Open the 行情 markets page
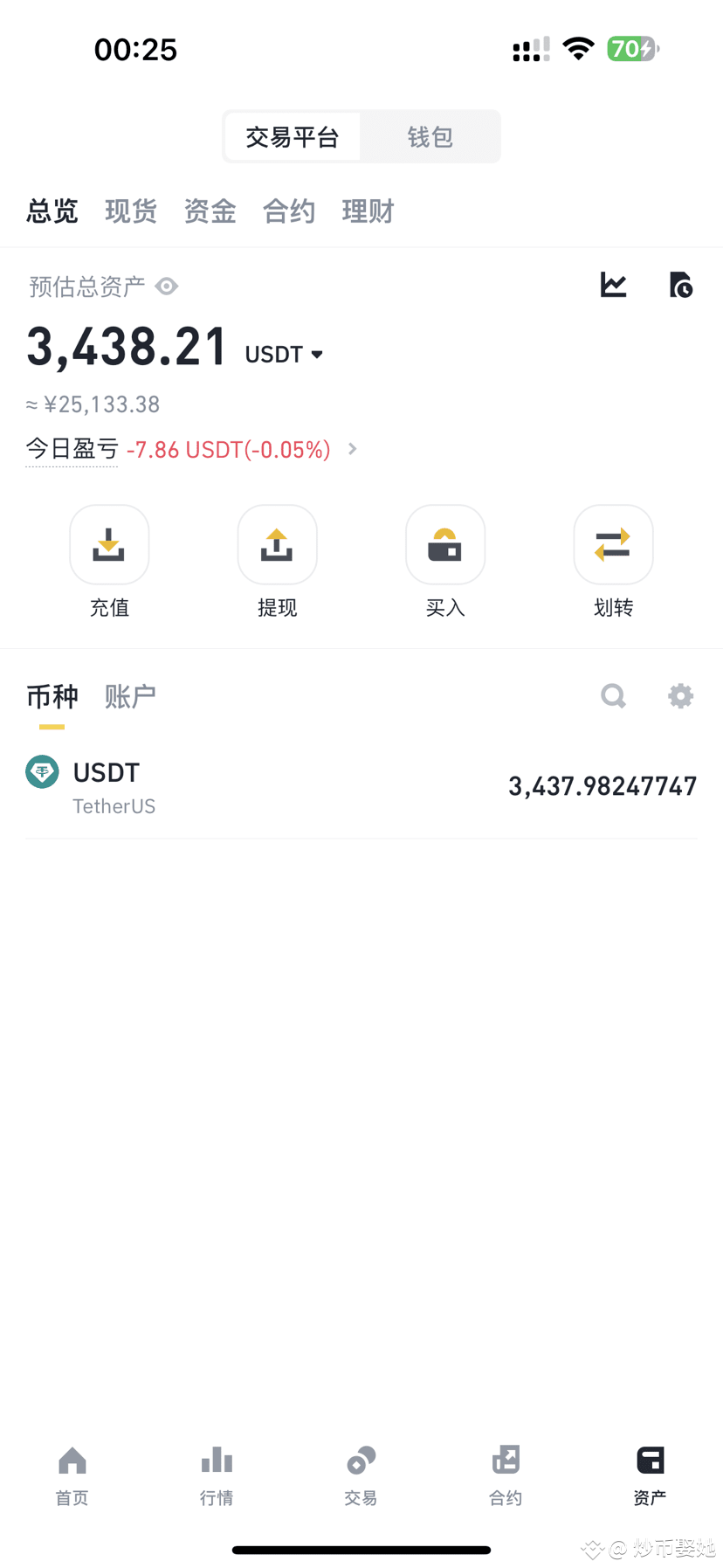The width and height of the screenshot is (723, 1568). (x=216, y=1475)
